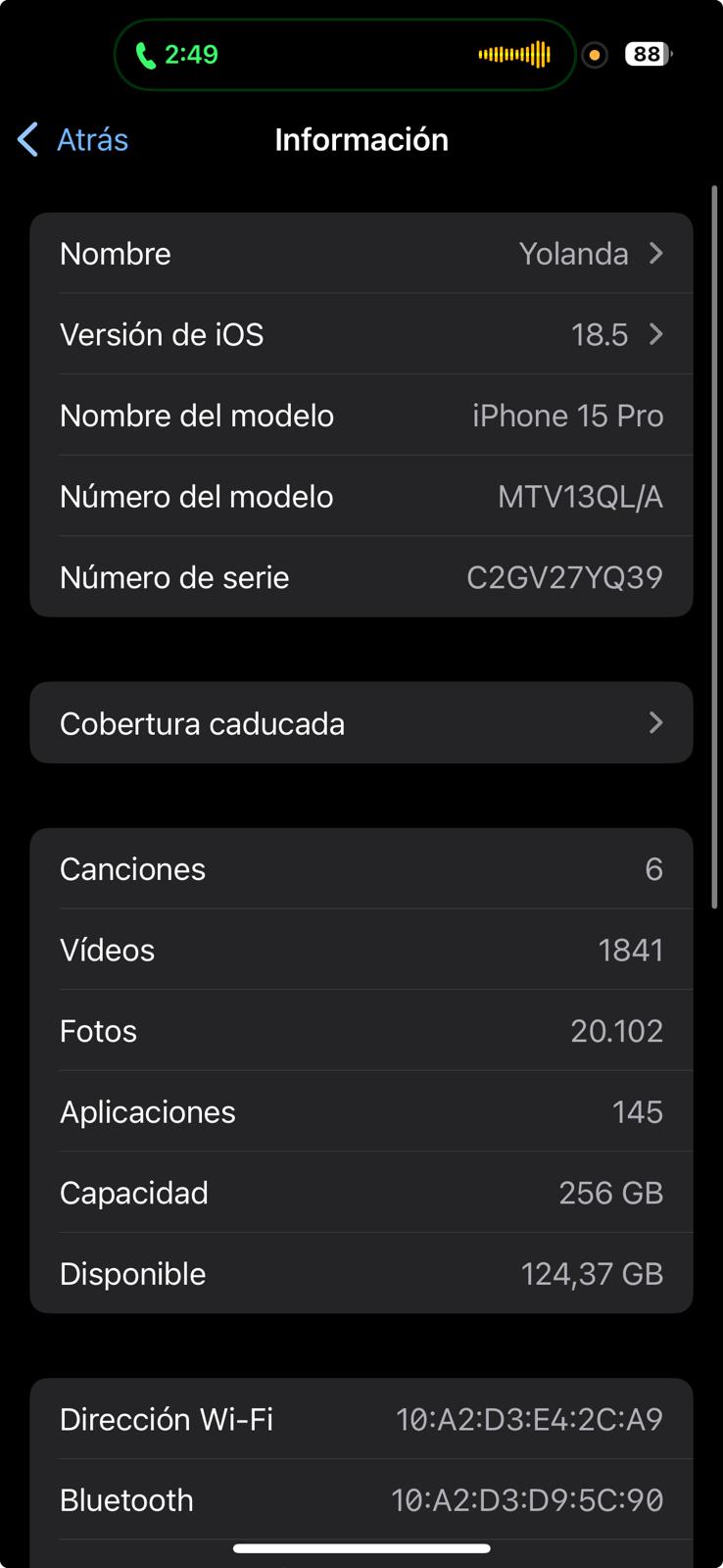Open the Cobertura caducada details

coord(361,723)
